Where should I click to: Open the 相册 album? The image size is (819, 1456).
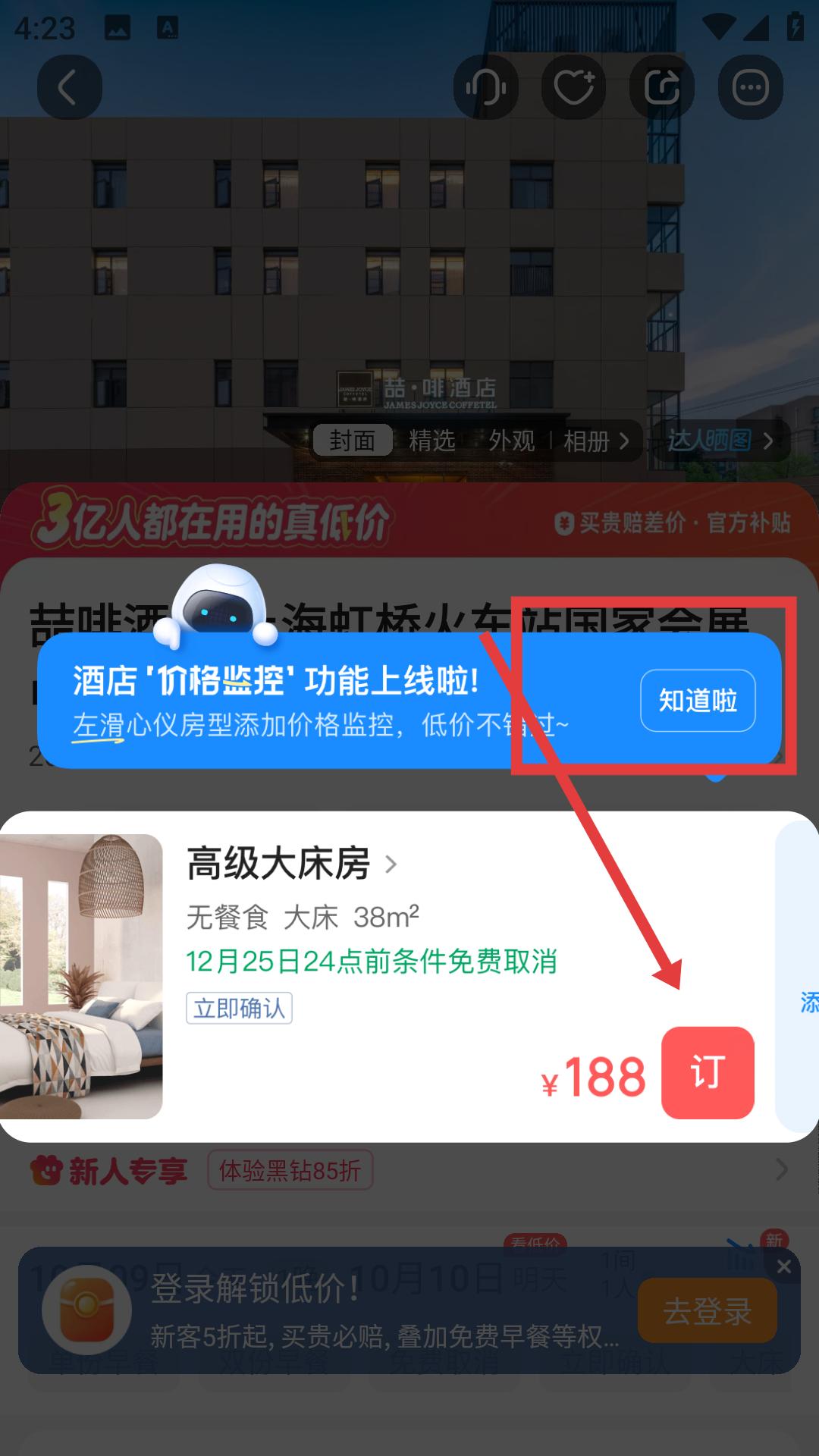[596, 441]
